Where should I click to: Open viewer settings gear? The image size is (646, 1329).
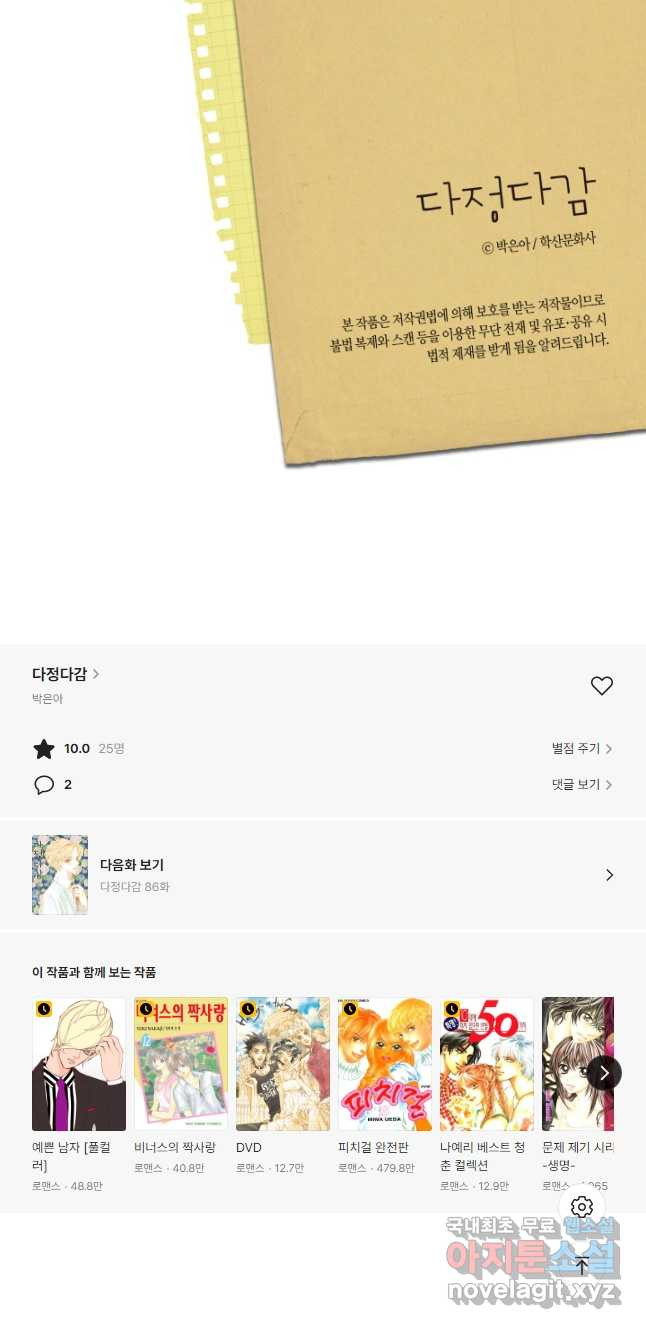point(582,1207)
